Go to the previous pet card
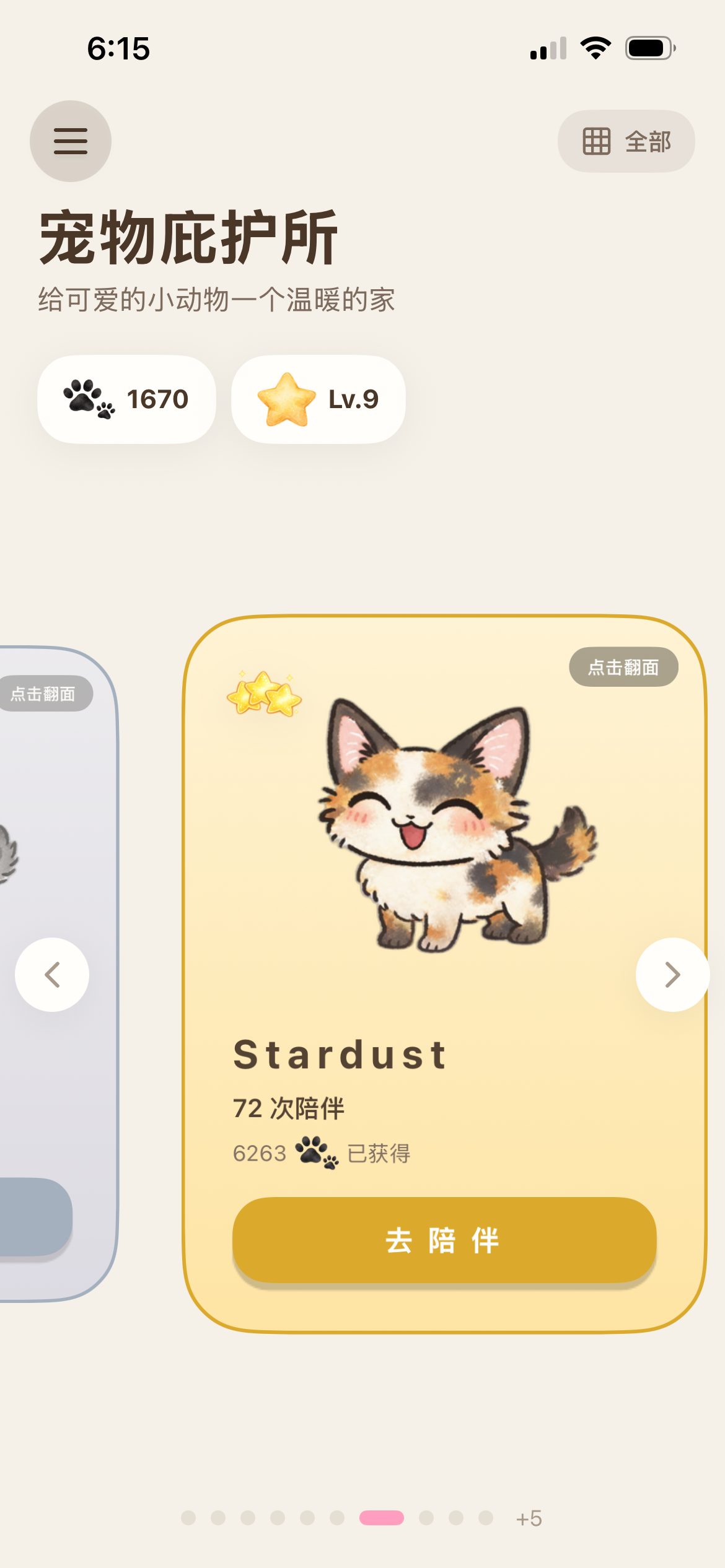This screenshot has height=1568, width=725. [52, 975]
